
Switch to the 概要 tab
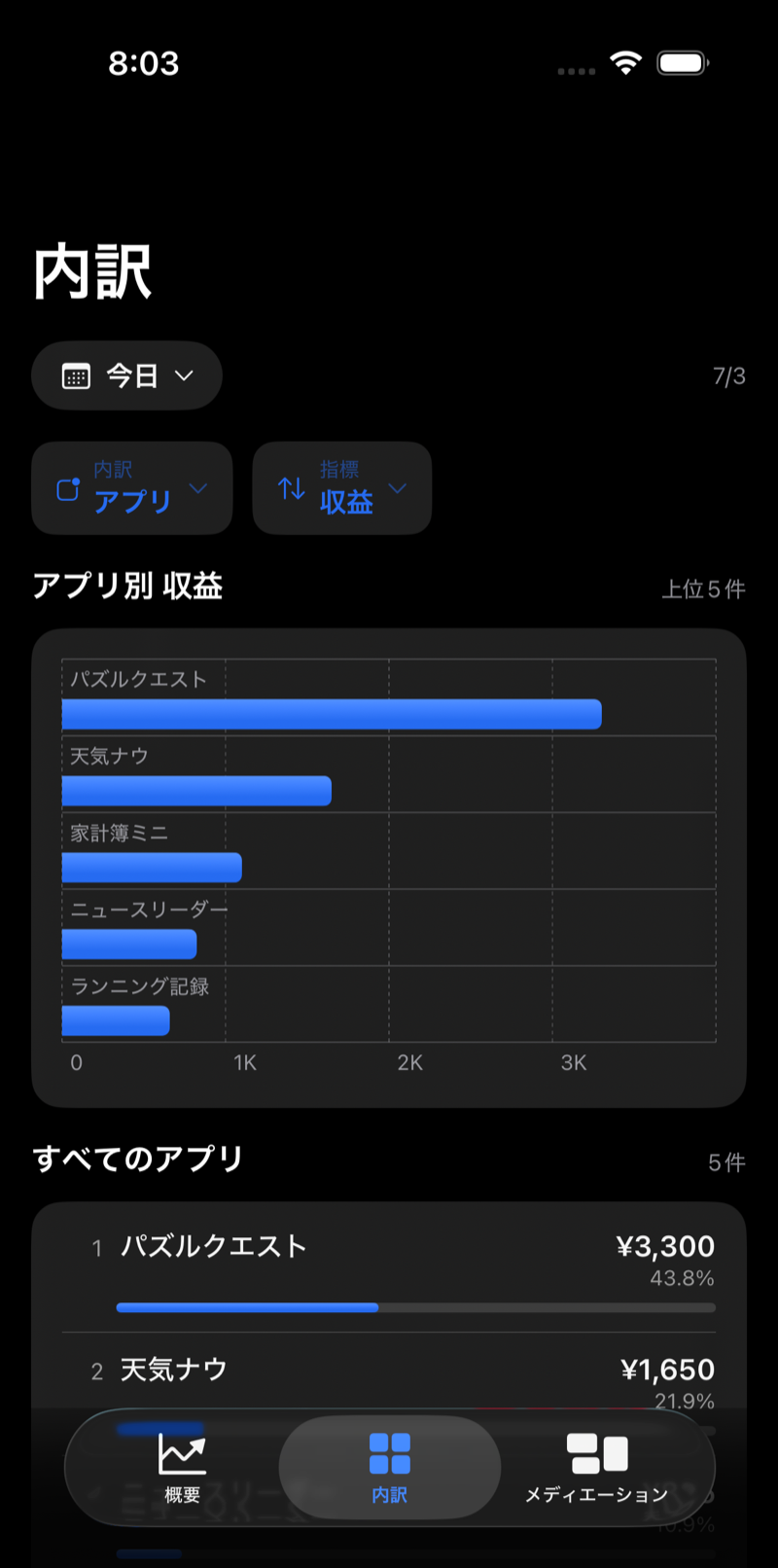182,1467
